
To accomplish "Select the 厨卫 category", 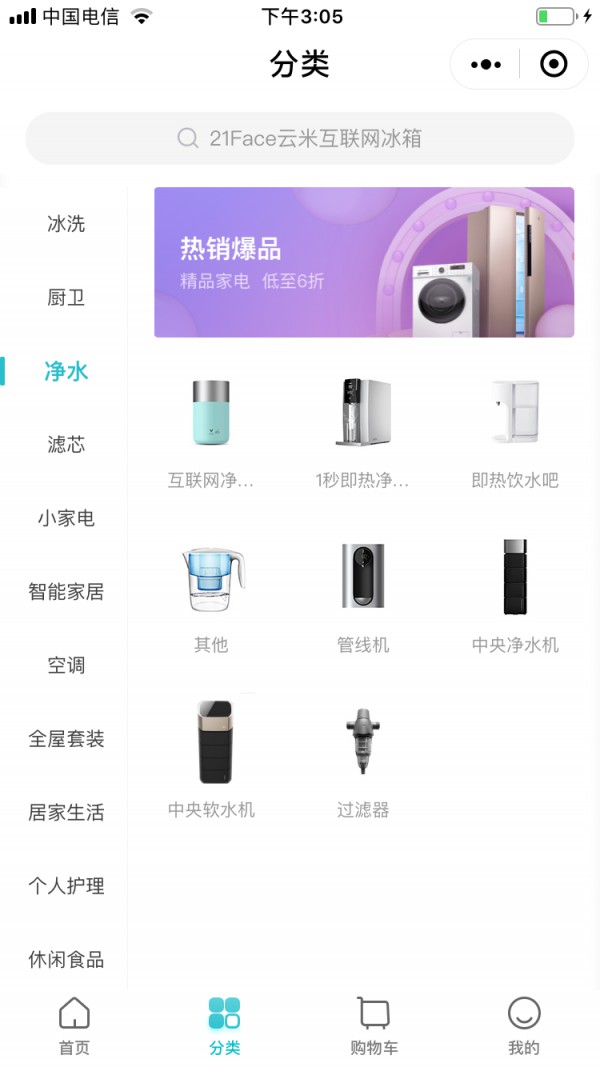I will [66, 298].
